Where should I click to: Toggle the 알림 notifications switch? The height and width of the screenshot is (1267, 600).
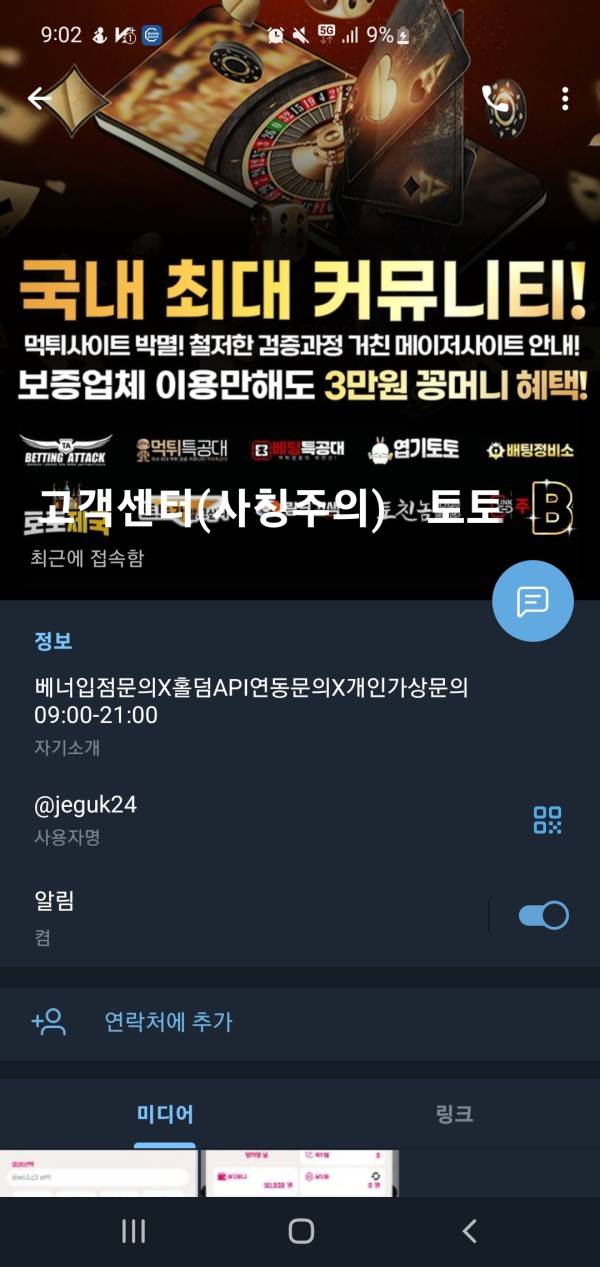(x=544, y=915)
